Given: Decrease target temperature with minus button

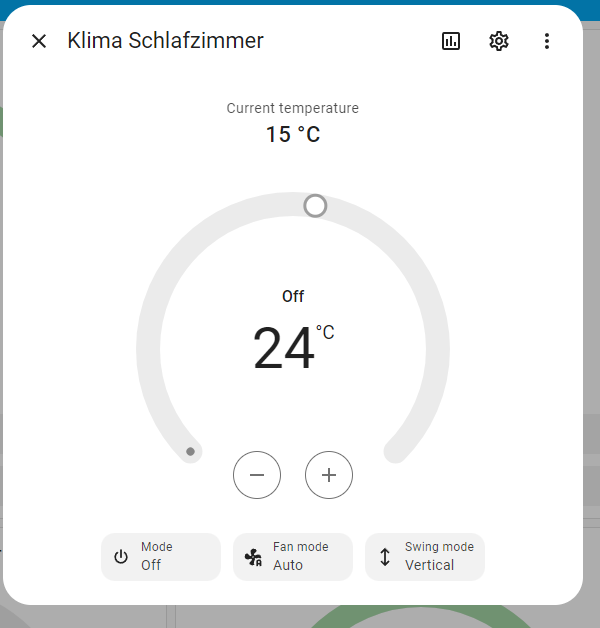Looking at the screenshot, I should 257,475.
